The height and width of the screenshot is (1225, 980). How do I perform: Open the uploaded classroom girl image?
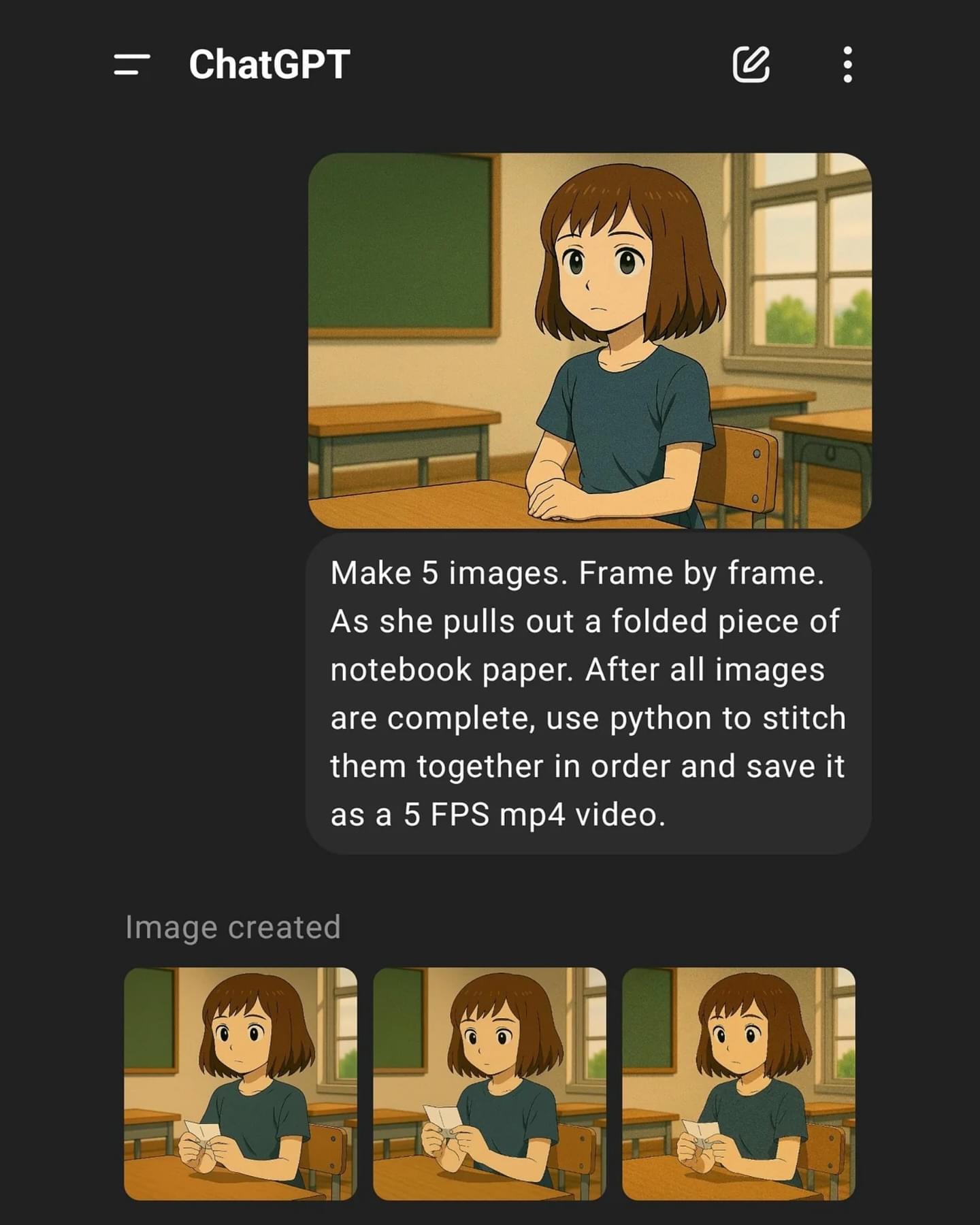[589, 340]
